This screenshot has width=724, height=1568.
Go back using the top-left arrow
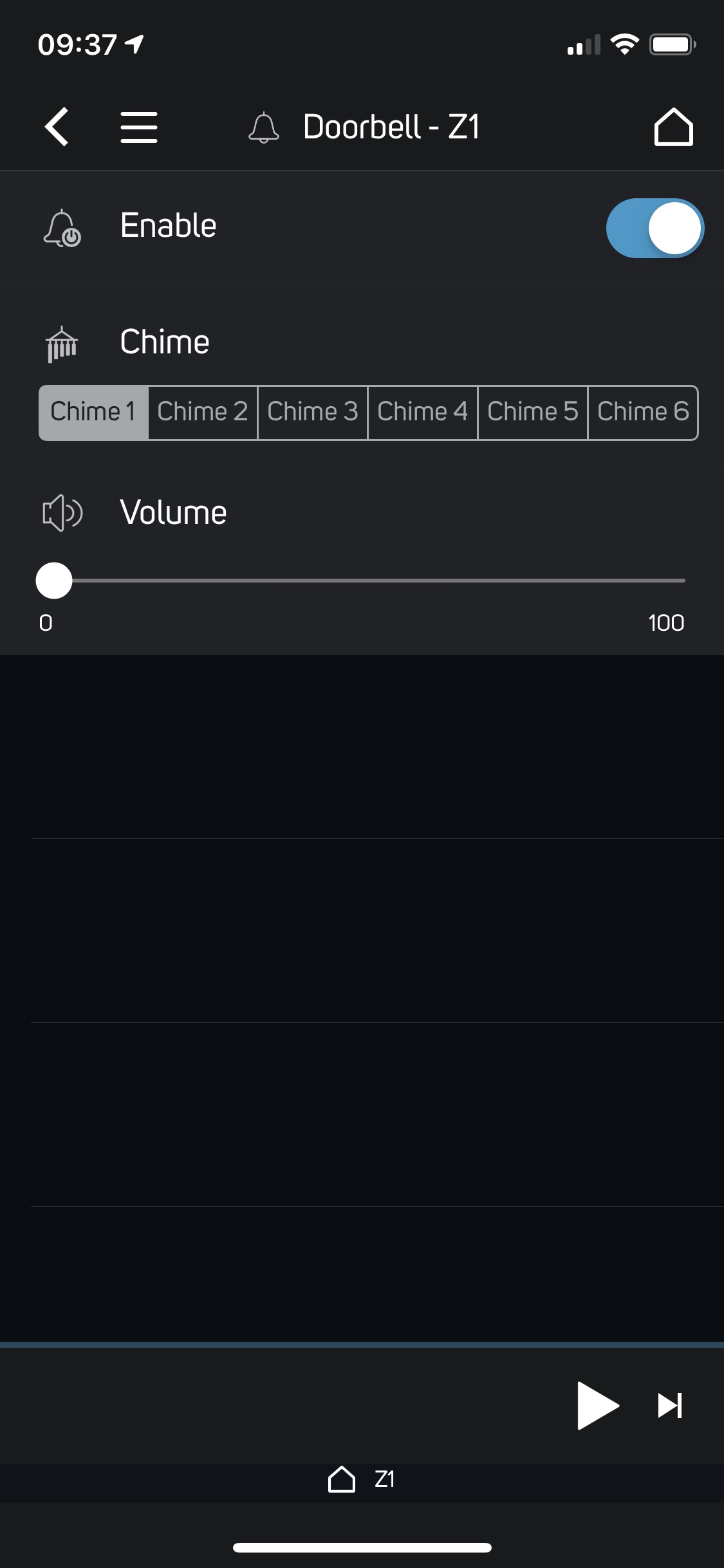point(57,127)
